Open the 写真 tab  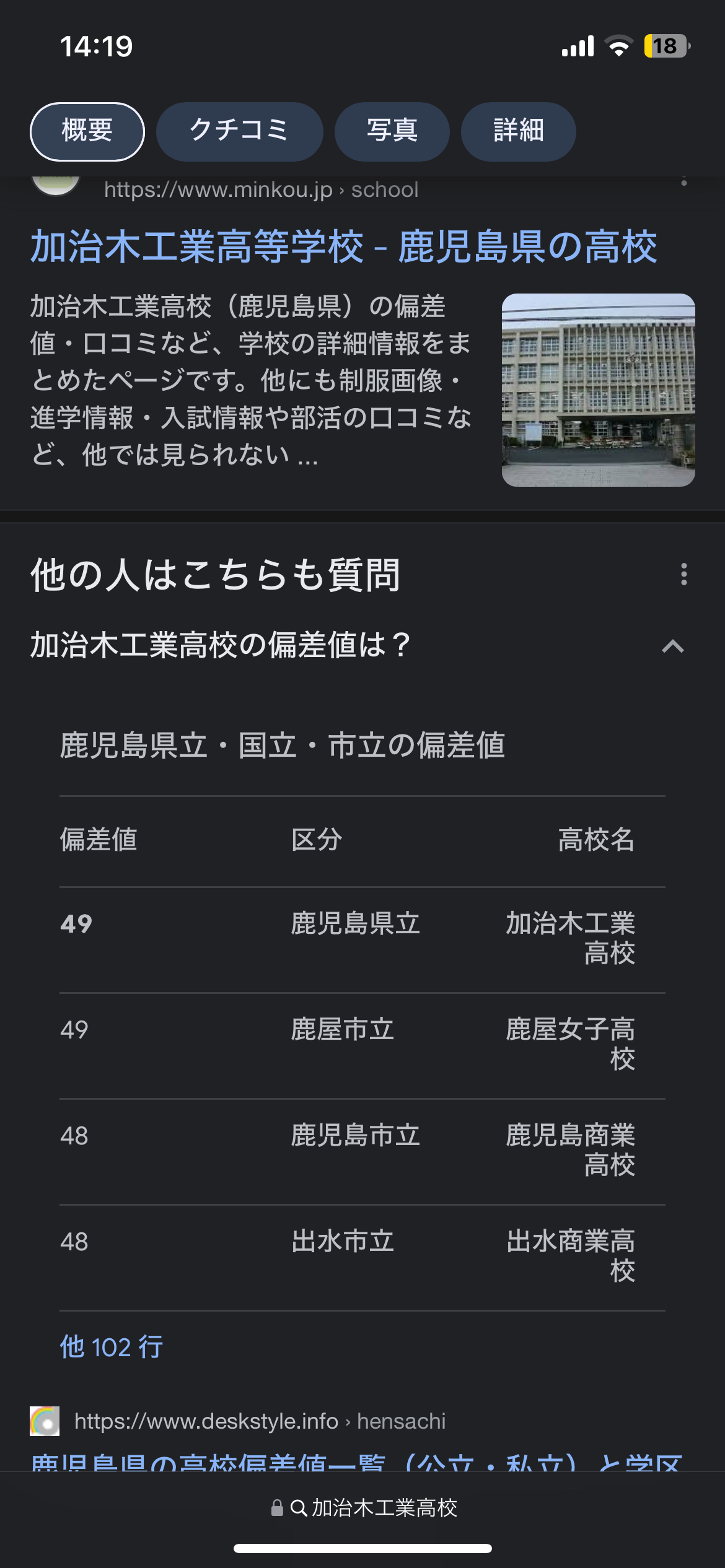[x=392, y=131]
